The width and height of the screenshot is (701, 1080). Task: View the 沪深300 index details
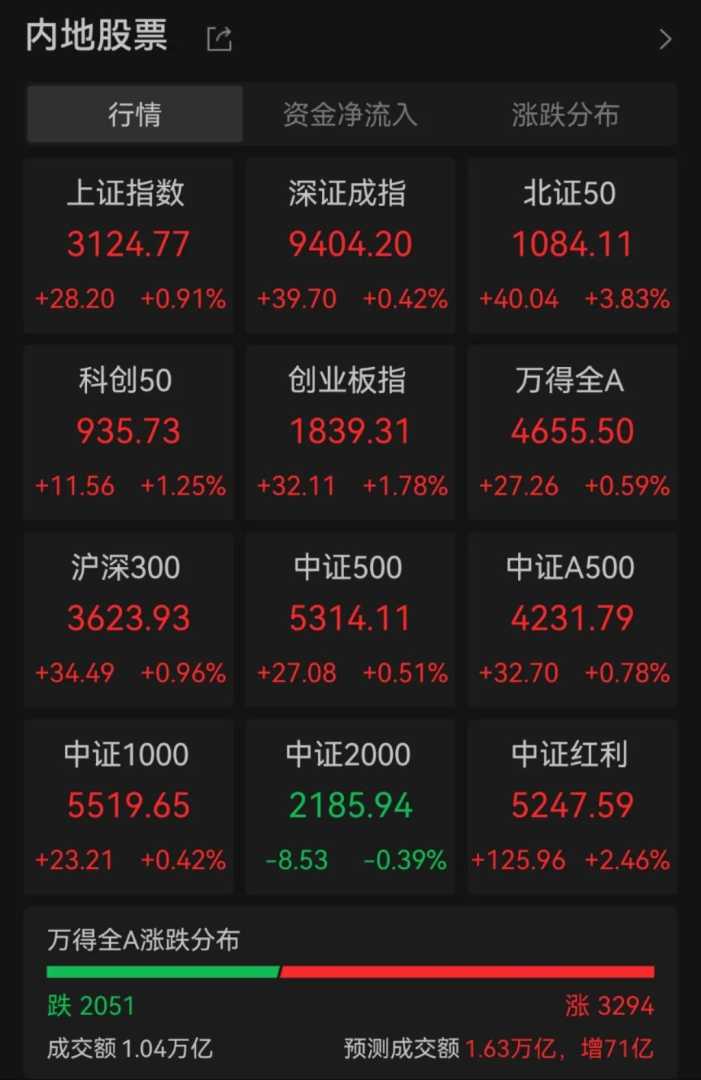(x=128, y=619)
